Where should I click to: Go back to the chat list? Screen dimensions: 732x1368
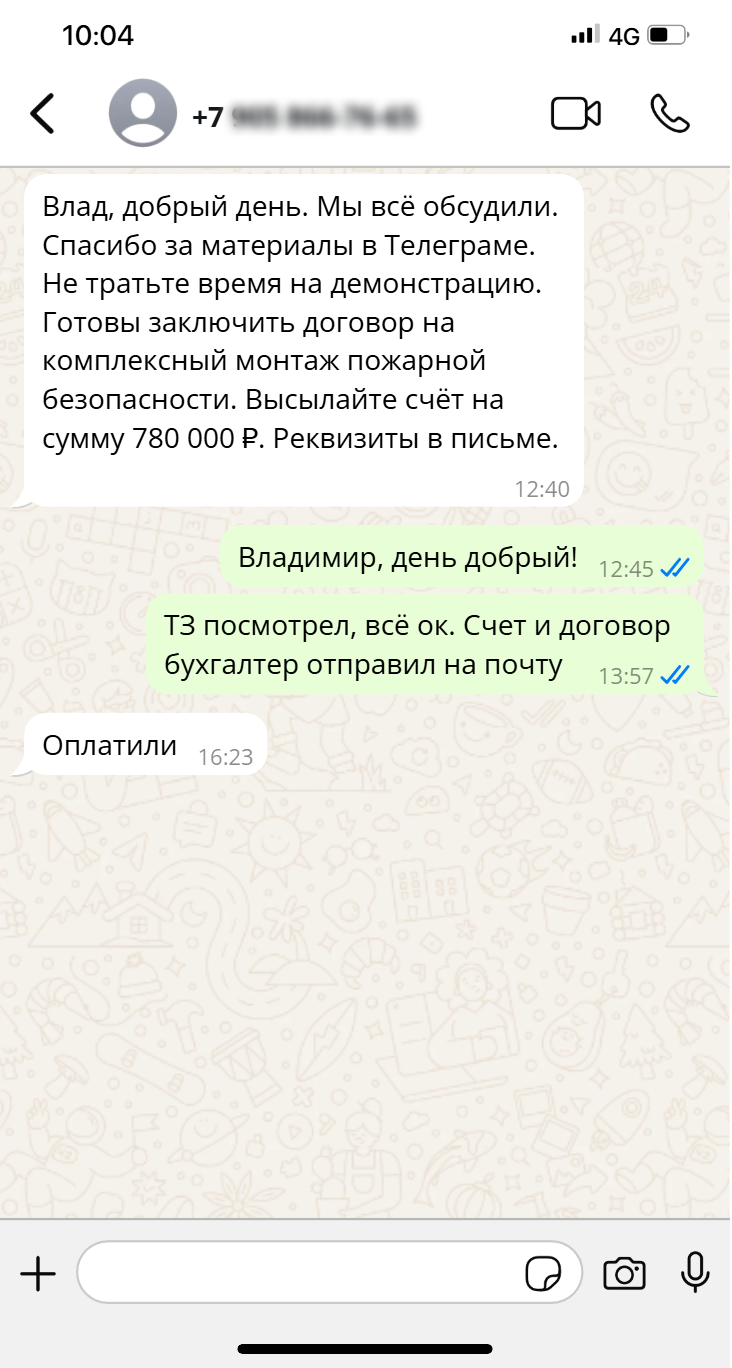coord(42,114)
